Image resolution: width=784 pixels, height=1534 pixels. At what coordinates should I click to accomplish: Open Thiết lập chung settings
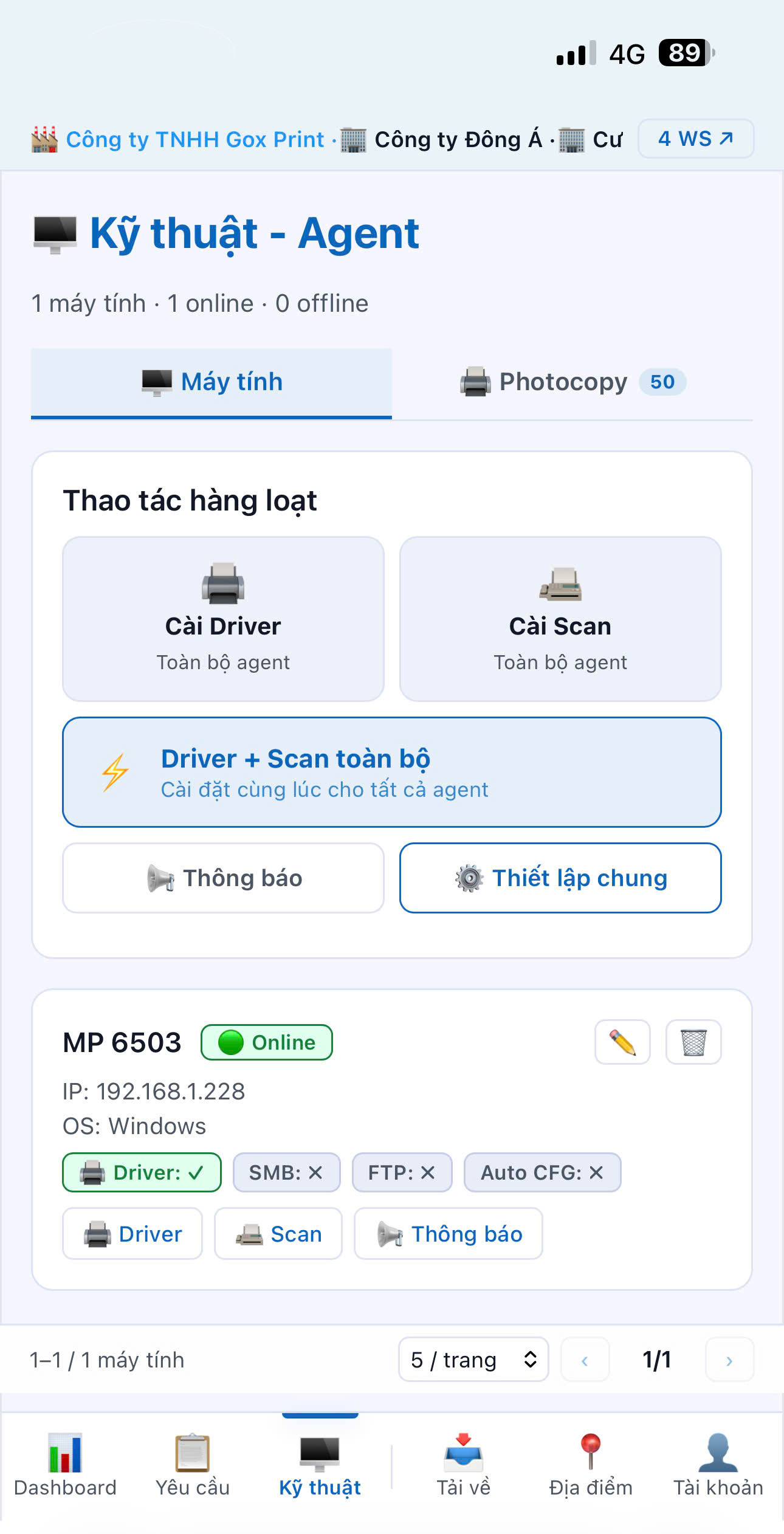click(x=560, y=878)
